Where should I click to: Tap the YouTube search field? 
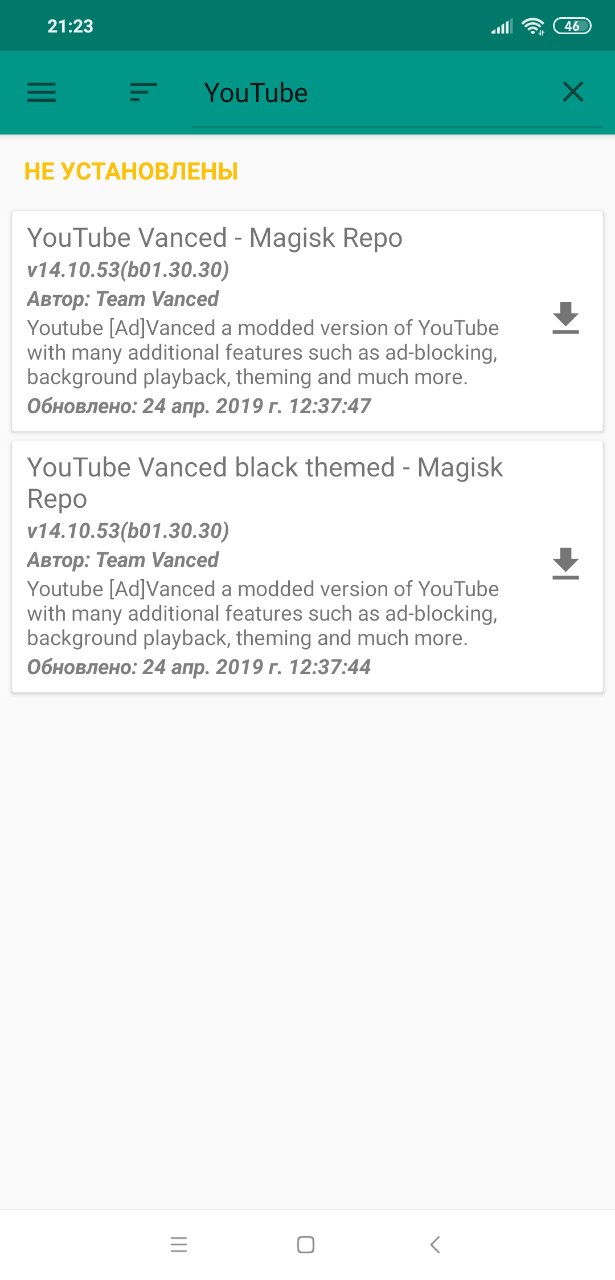(370, 93)
